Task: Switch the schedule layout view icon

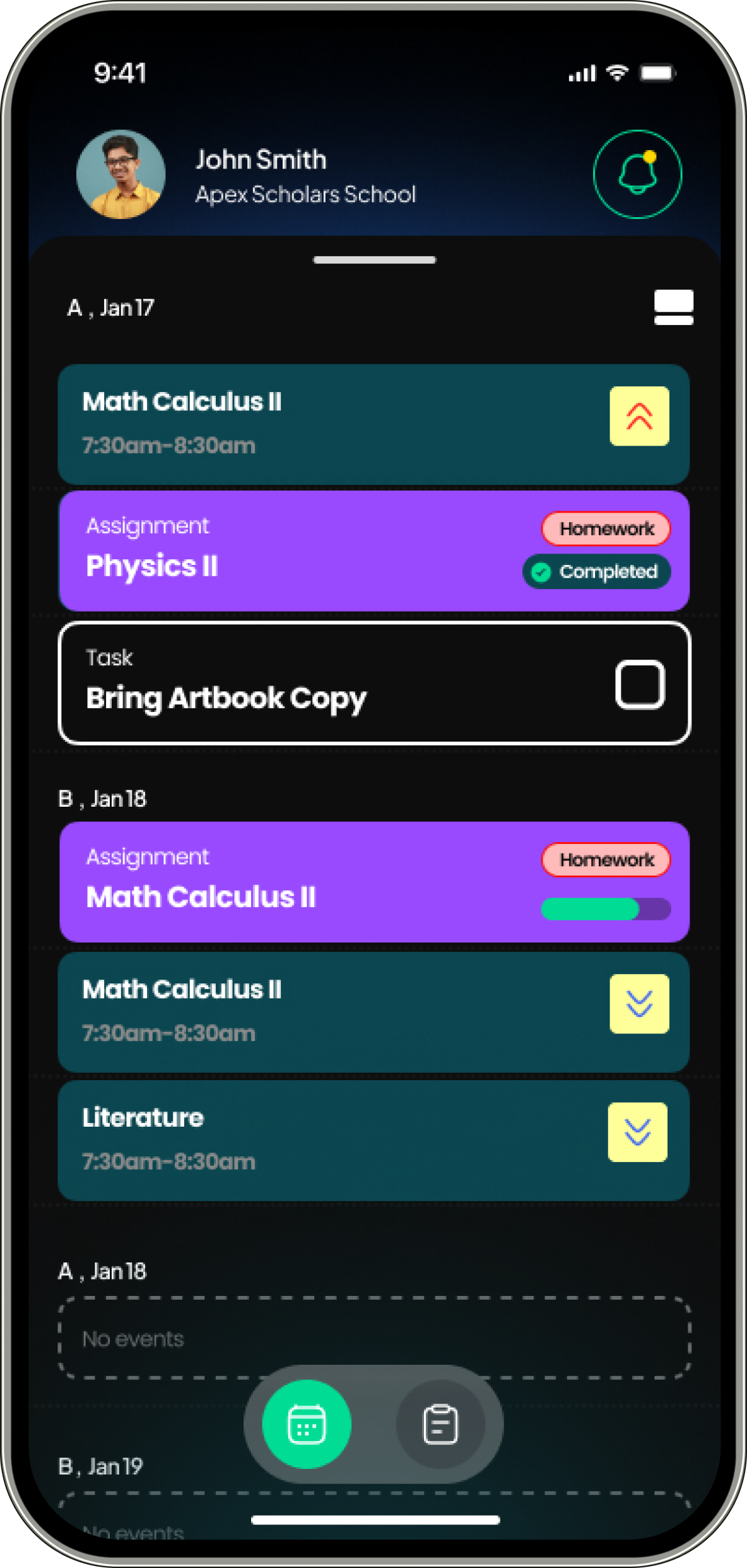Action: pos(673,307)
